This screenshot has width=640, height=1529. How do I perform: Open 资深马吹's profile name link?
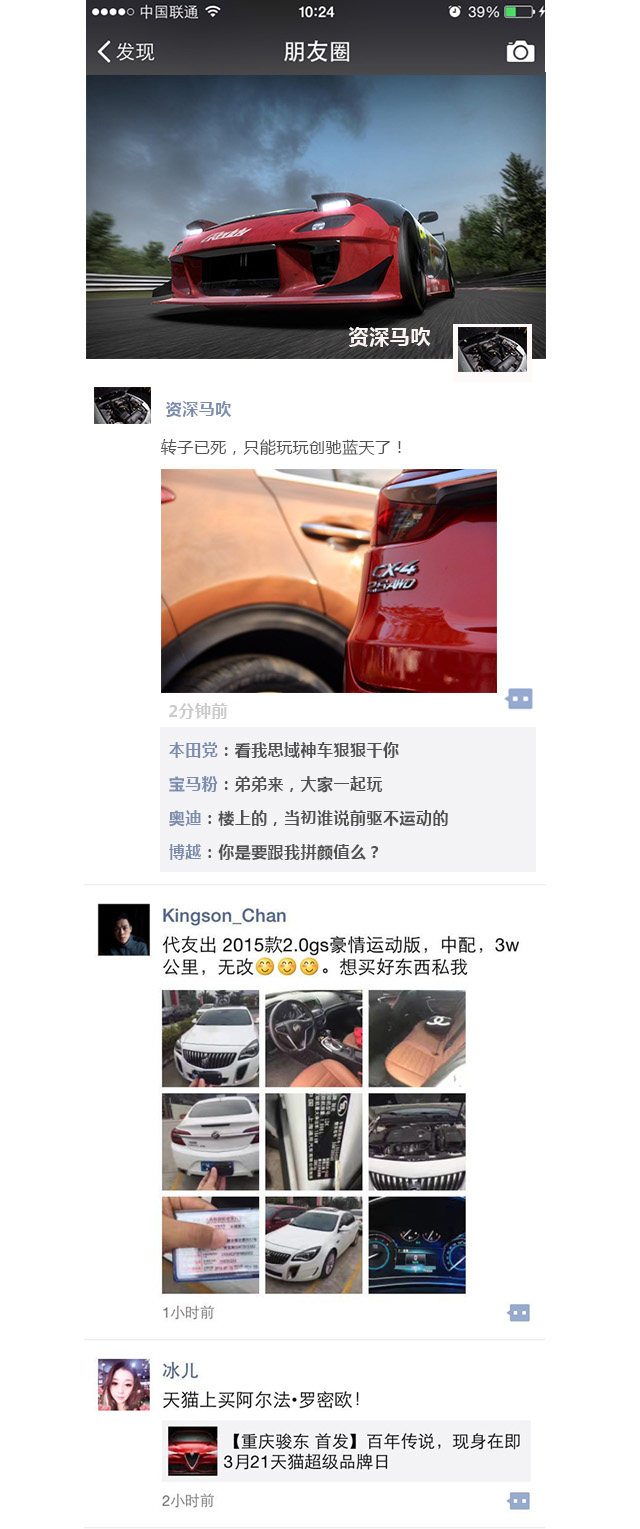[x=198, y=409]
